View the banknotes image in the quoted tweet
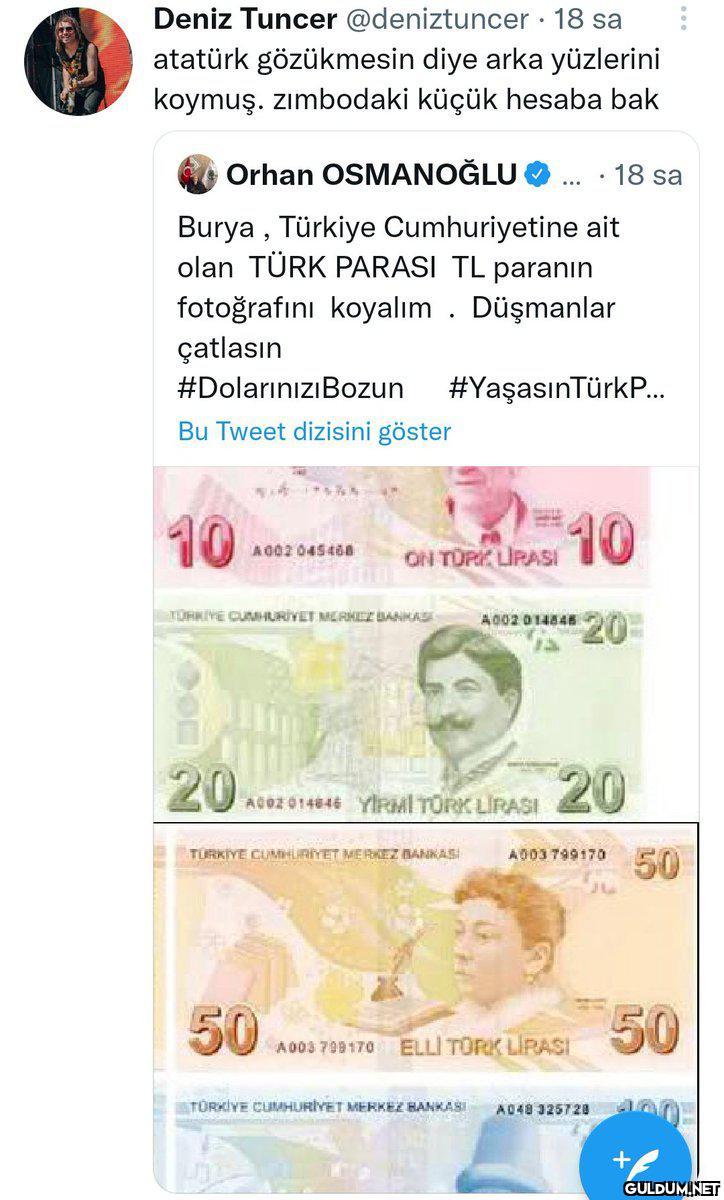Image resolution: width=724 pixels, height=1200 pixels. 425,800
